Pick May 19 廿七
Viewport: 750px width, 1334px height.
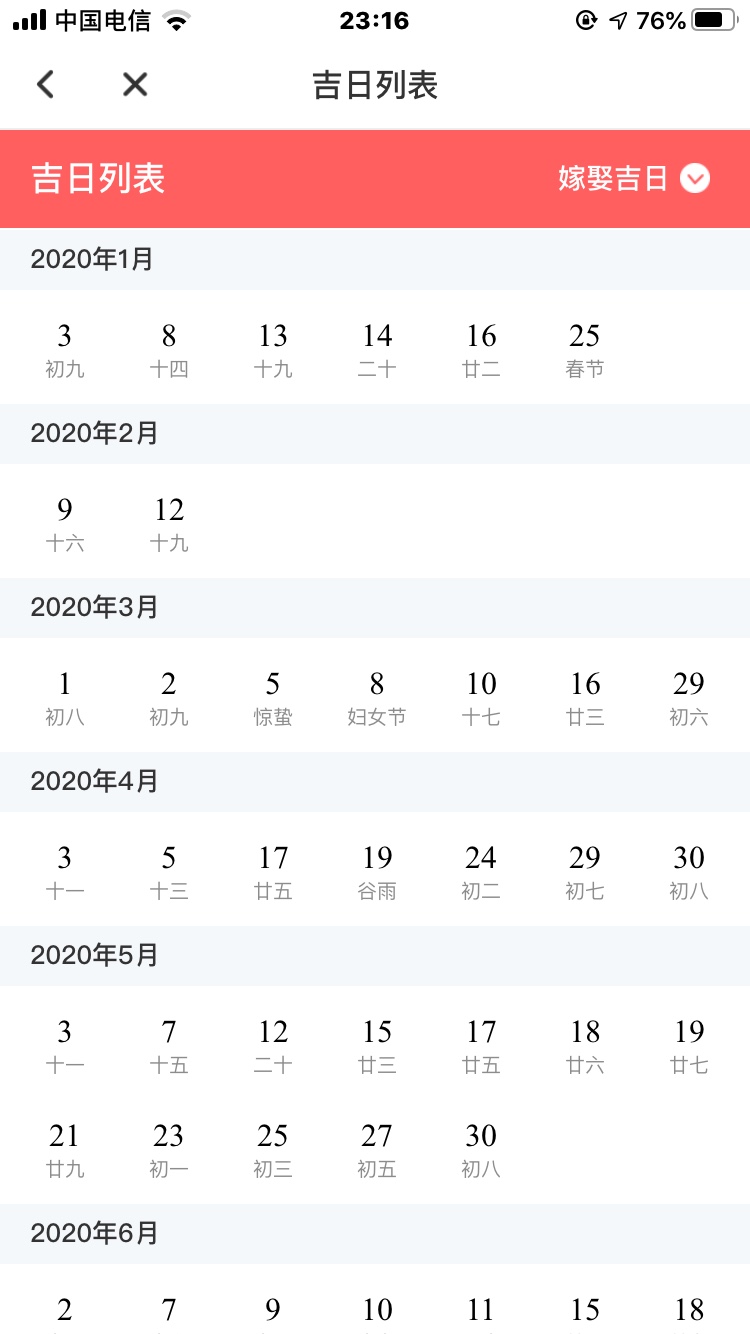coord(689,1045)
